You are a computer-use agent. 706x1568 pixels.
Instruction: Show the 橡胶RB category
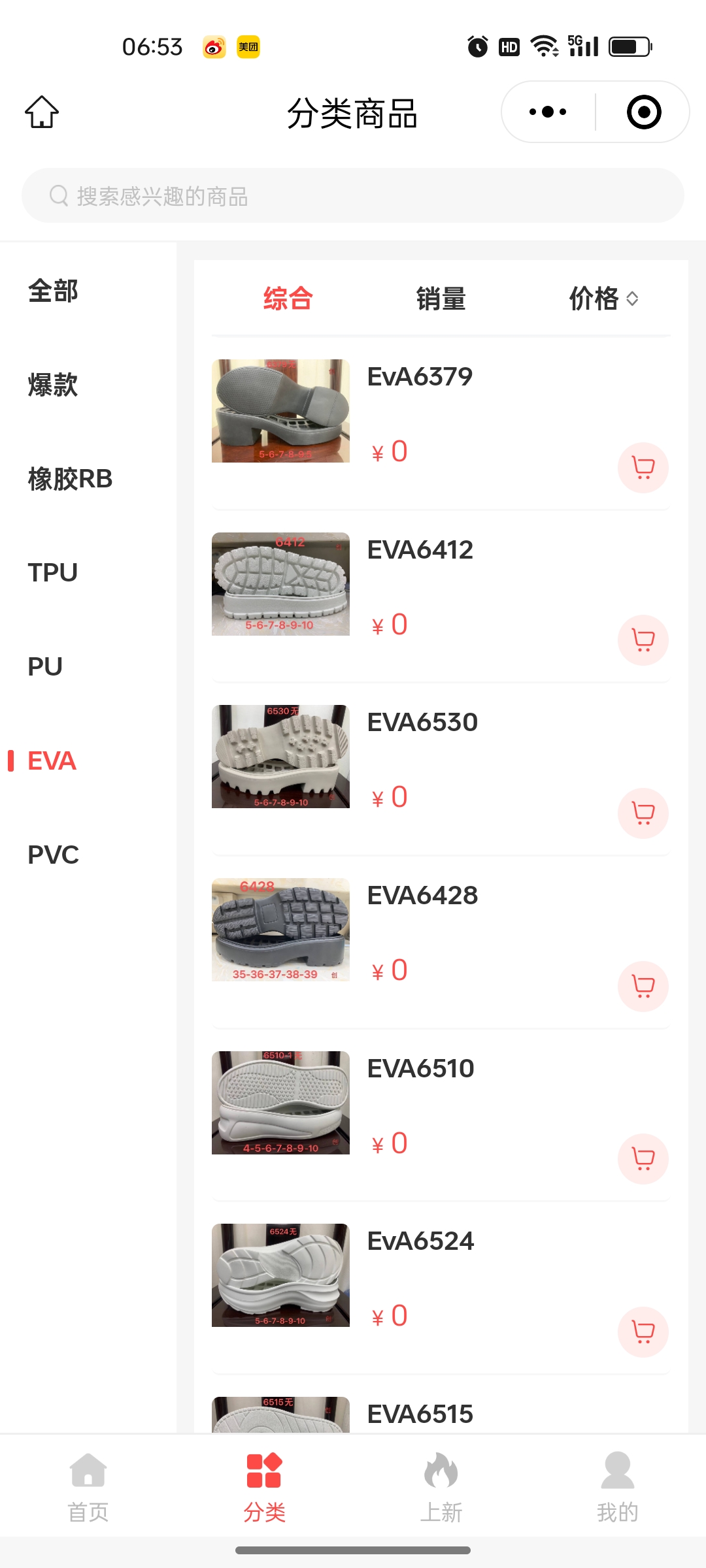70,479
